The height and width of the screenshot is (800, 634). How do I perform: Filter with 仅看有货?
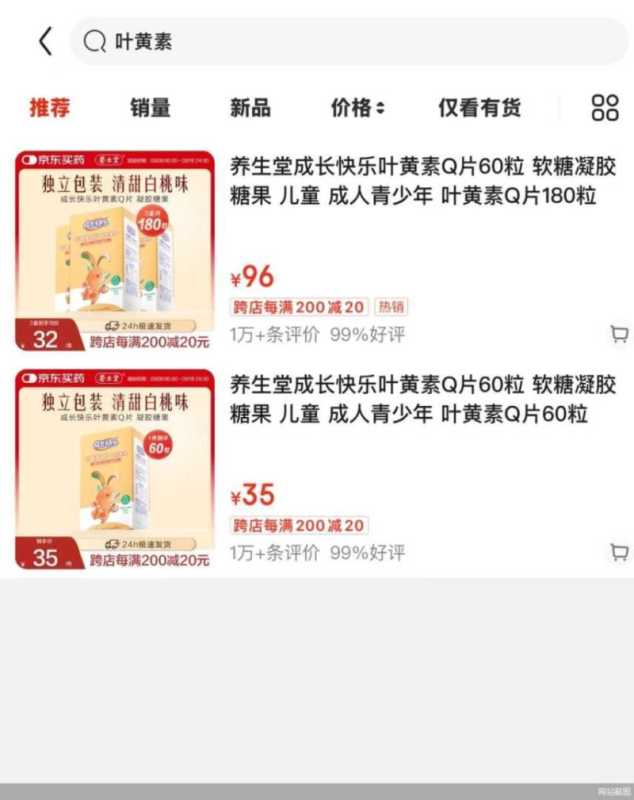pyautogui.click(x=479, y=107)
